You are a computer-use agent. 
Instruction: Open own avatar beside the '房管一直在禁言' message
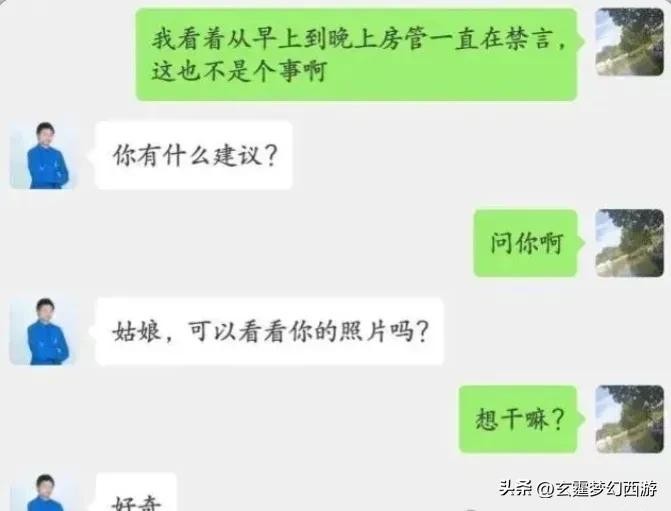click(x=629, y=42)
